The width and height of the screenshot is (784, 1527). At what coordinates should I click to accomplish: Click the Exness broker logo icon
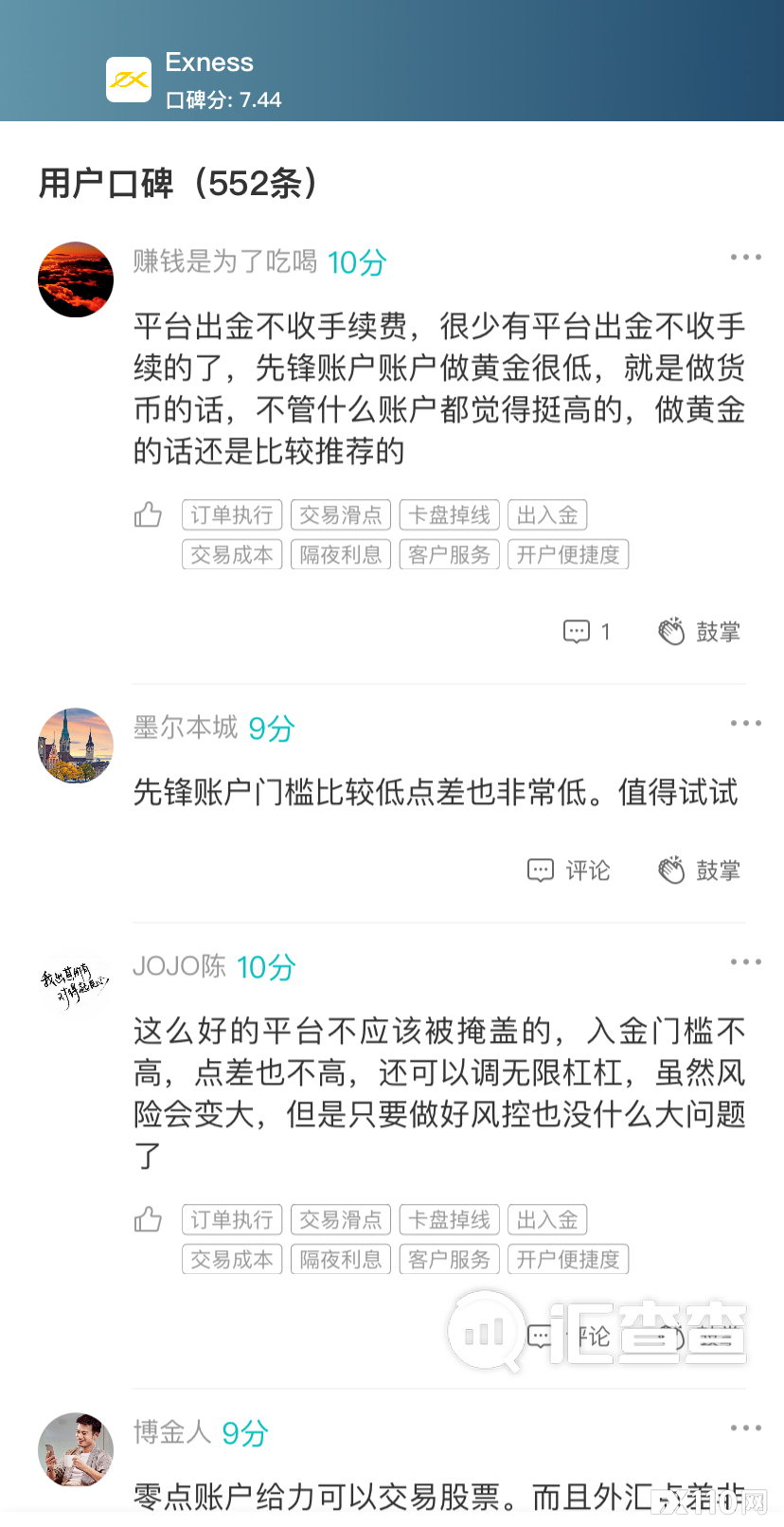(x=130, y=79)
